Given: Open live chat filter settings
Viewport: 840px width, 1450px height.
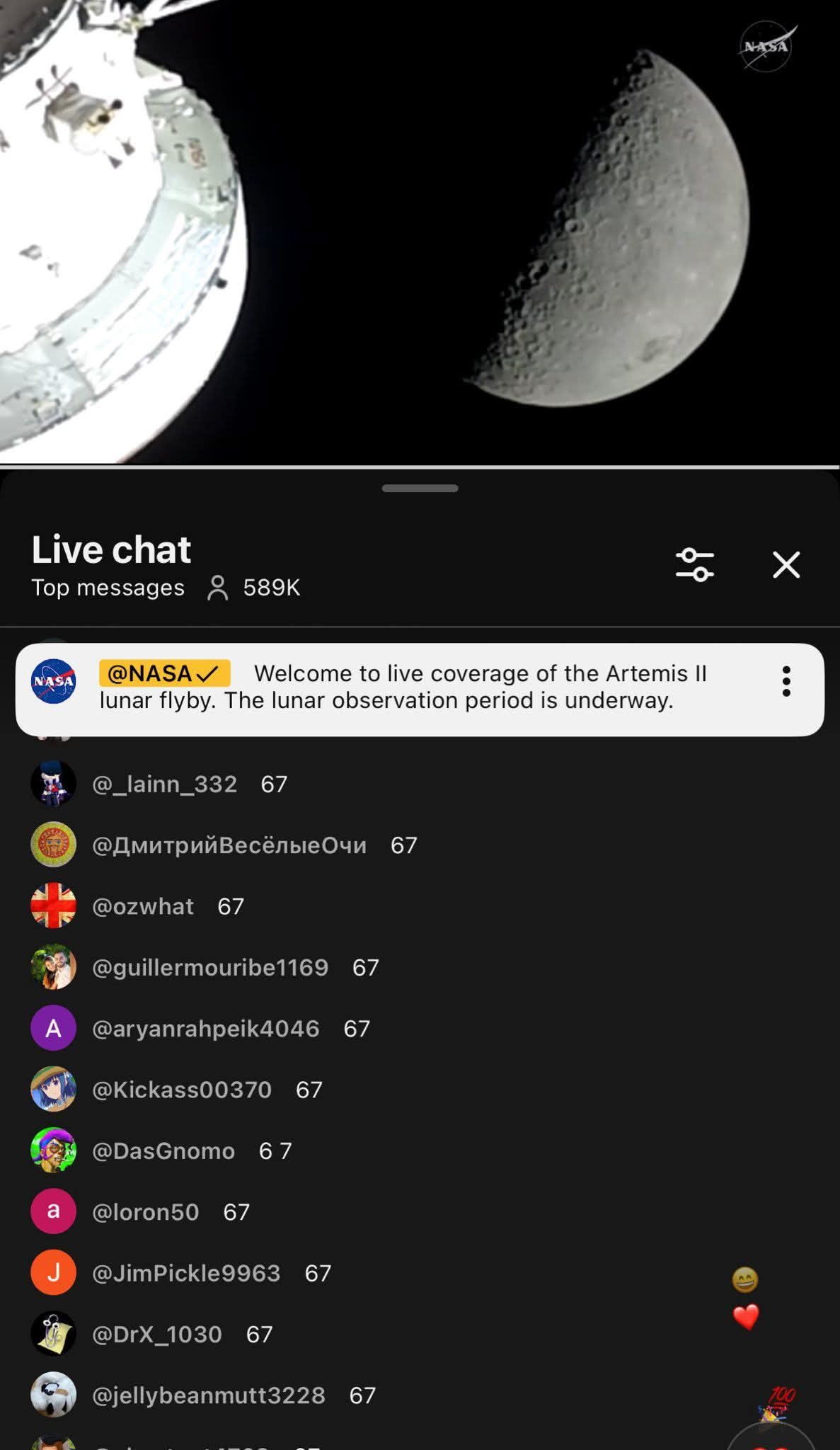Looking at the screenshot, I should coord(694,565).
